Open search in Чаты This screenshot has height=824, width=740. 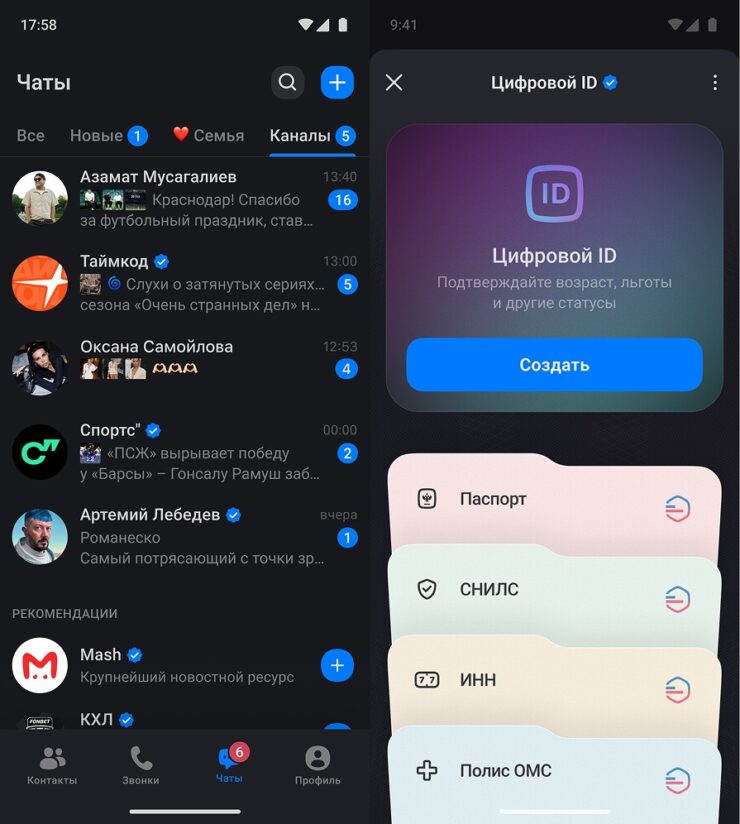[287, 83]
